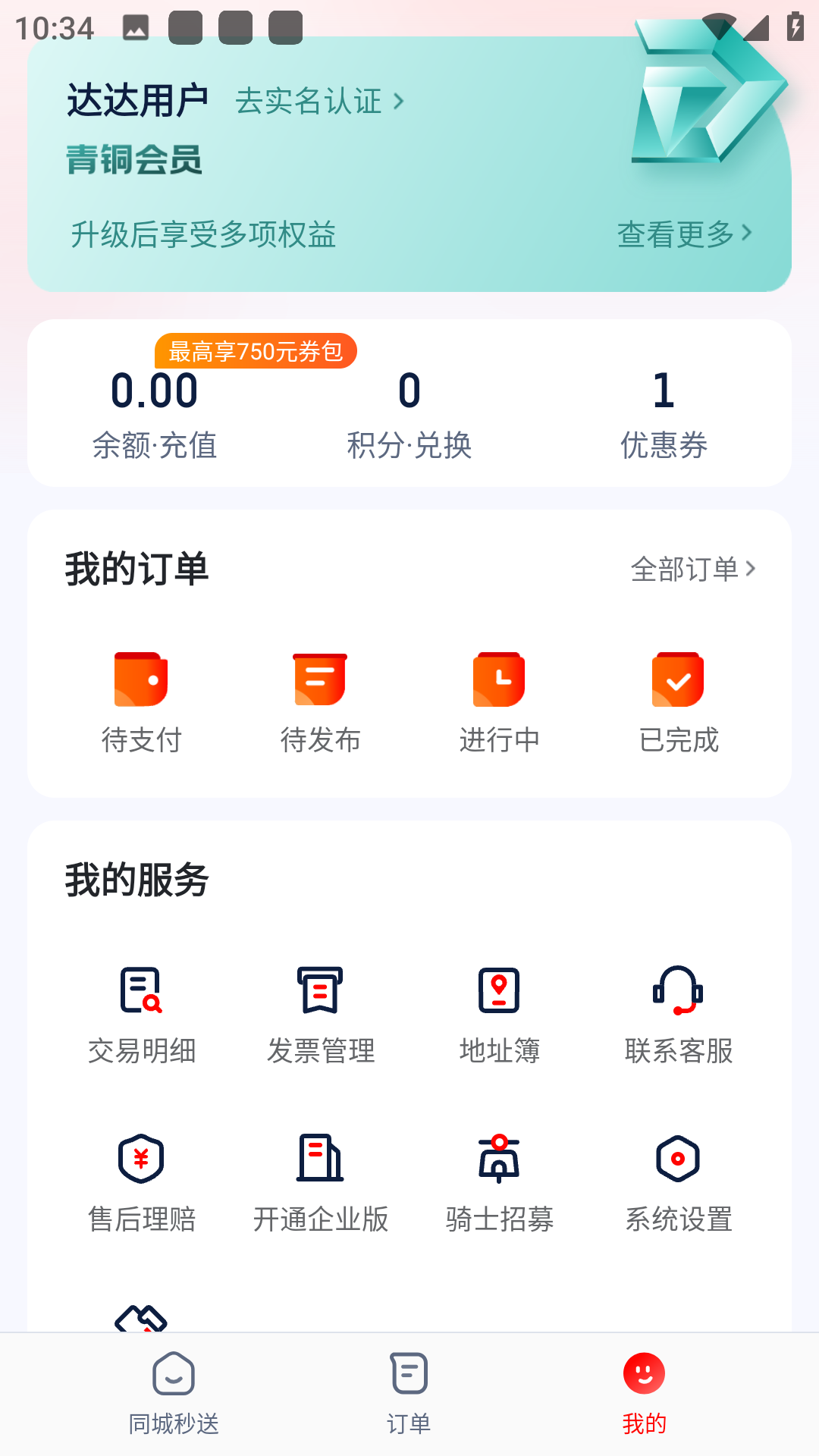Click the 最高享750元券包 badge
This screenshot has height=1456, width=819.
tap(256, 352)
